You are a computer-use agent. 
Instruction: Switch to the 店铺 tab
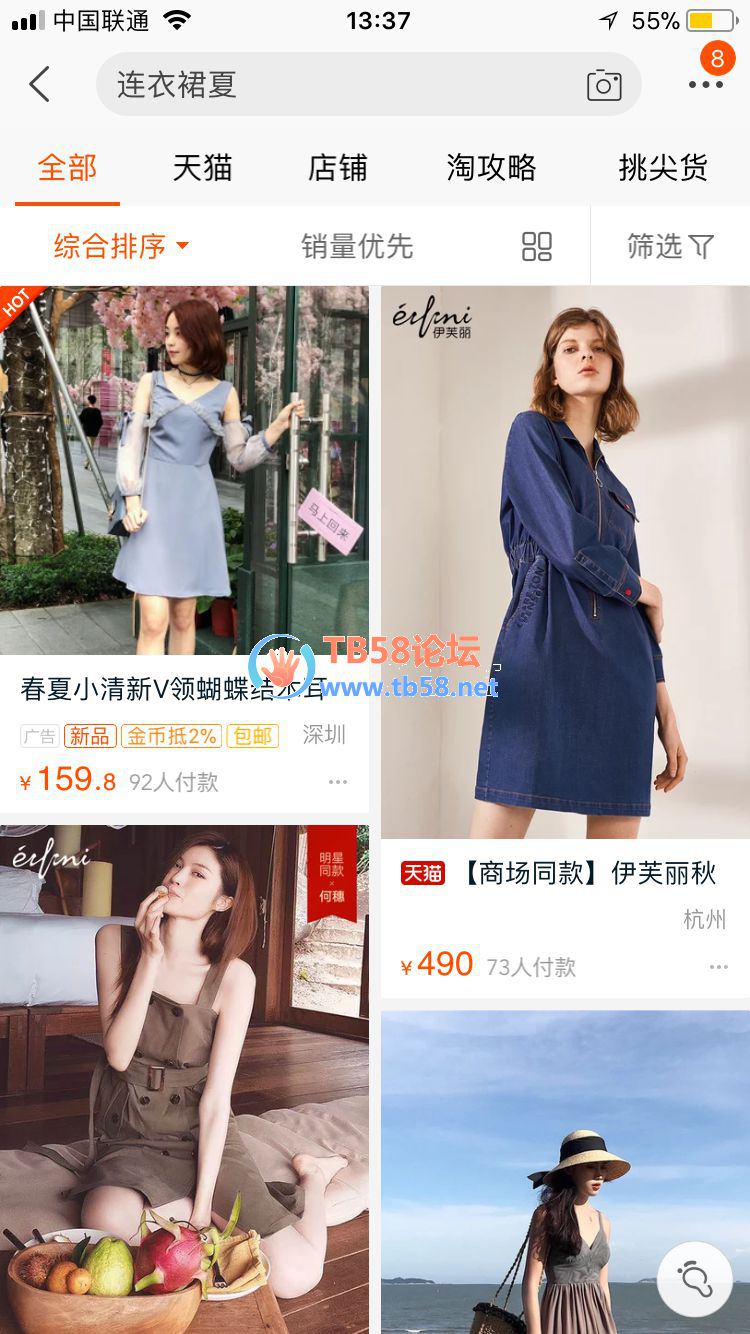point(338,167)
